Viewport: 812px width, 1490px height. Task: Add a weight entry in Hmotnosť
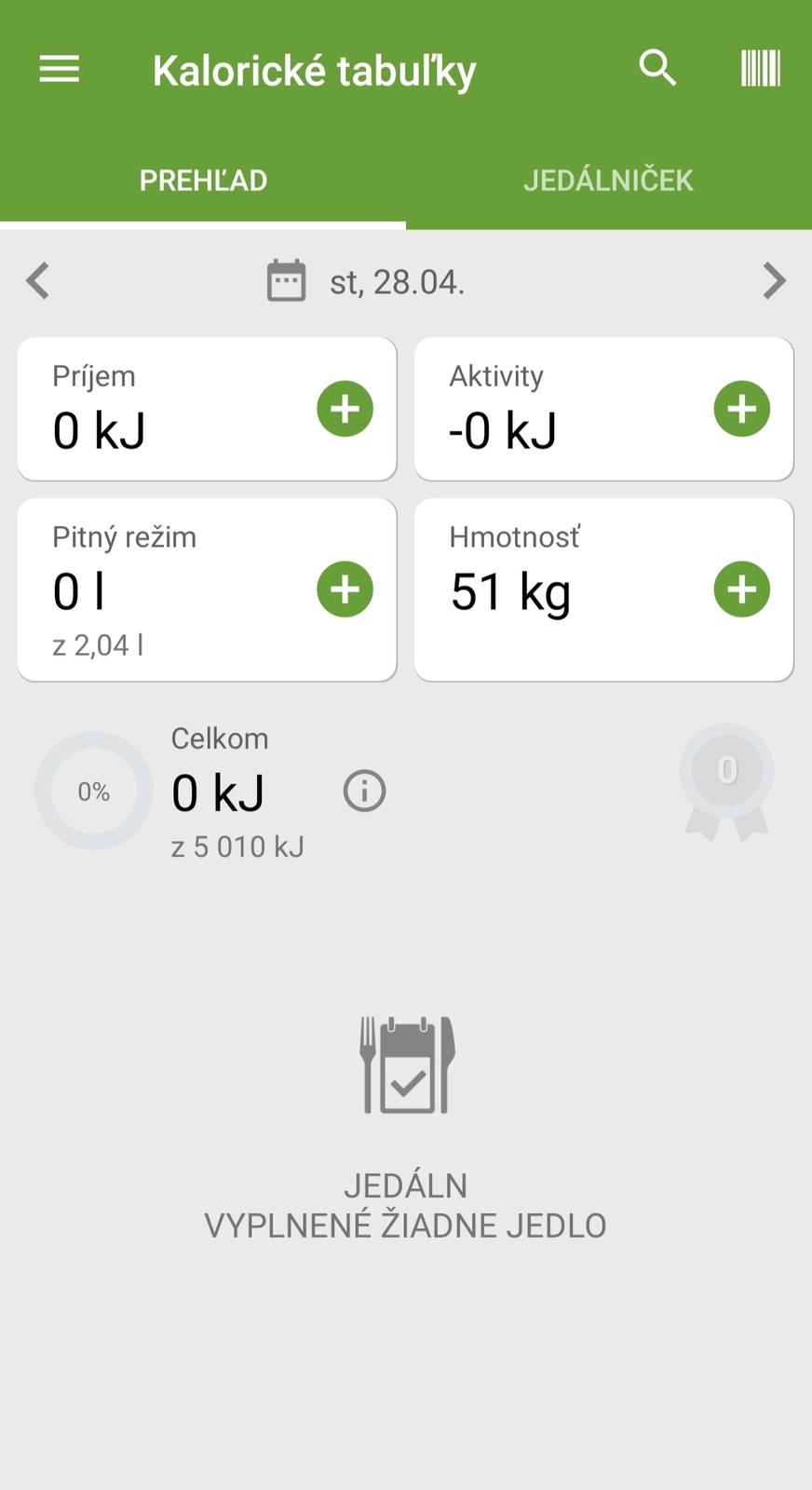pyautogui.click(x=741, y=589)
